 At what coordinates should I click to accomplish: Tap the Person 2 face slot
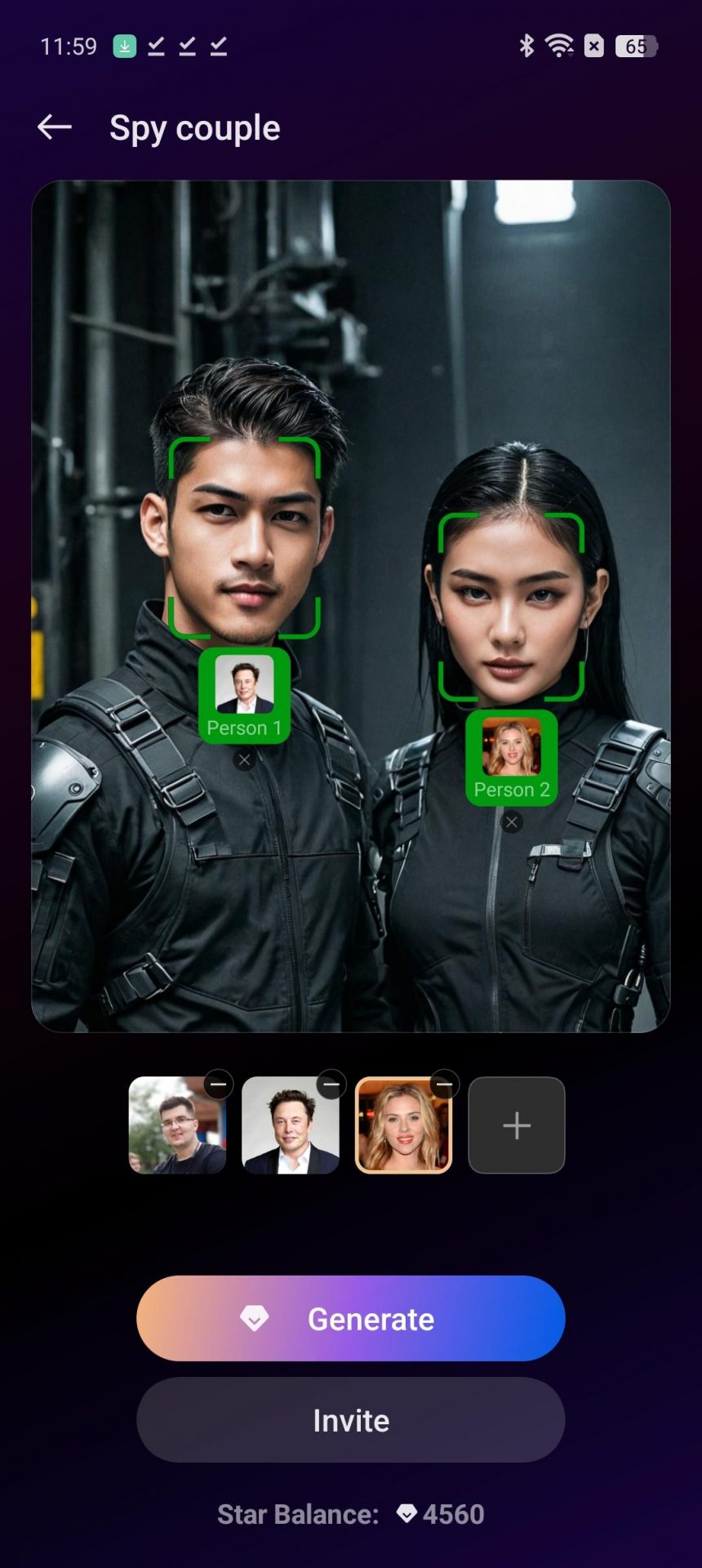click(512, 758)
